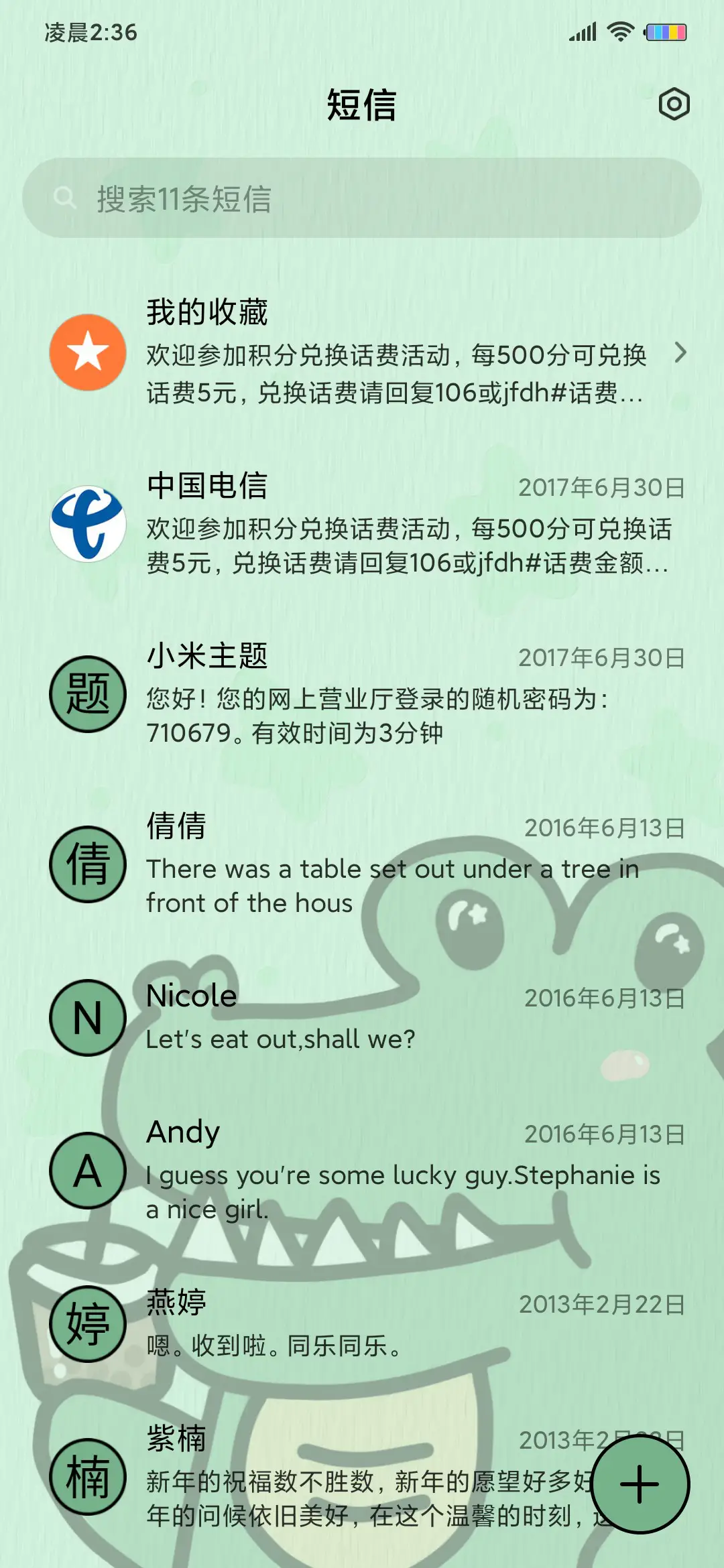Image resolution: width=724 pixels, height=1568 pixels.
Task: Tap the search magnifier icon
Action: point(64,196)
